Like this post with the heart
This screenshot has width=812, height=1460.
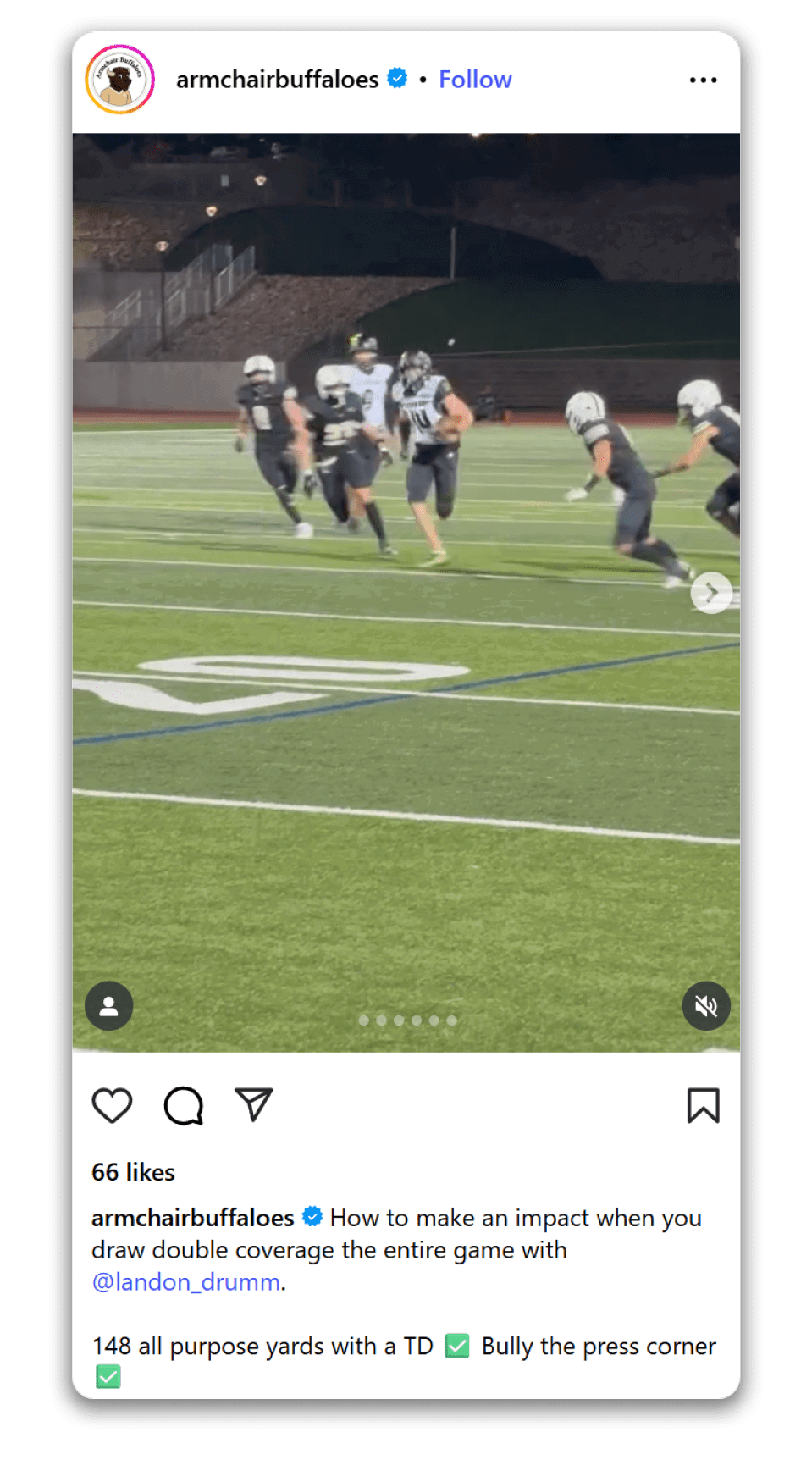pos(112,1105)
